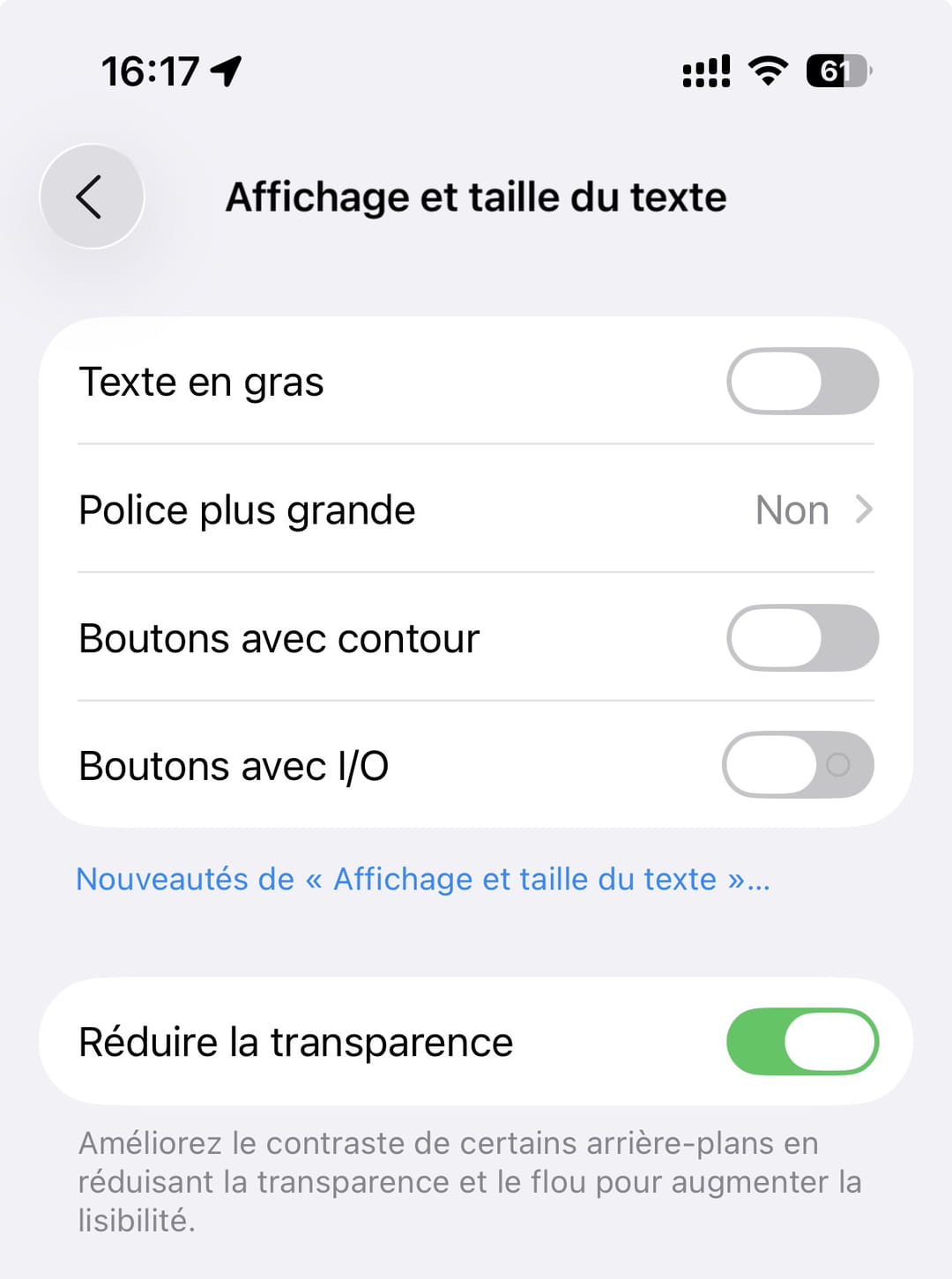Turn on Boutons avec contour
Viewport: 952px width, 1279px height.
tap(801, 638)
